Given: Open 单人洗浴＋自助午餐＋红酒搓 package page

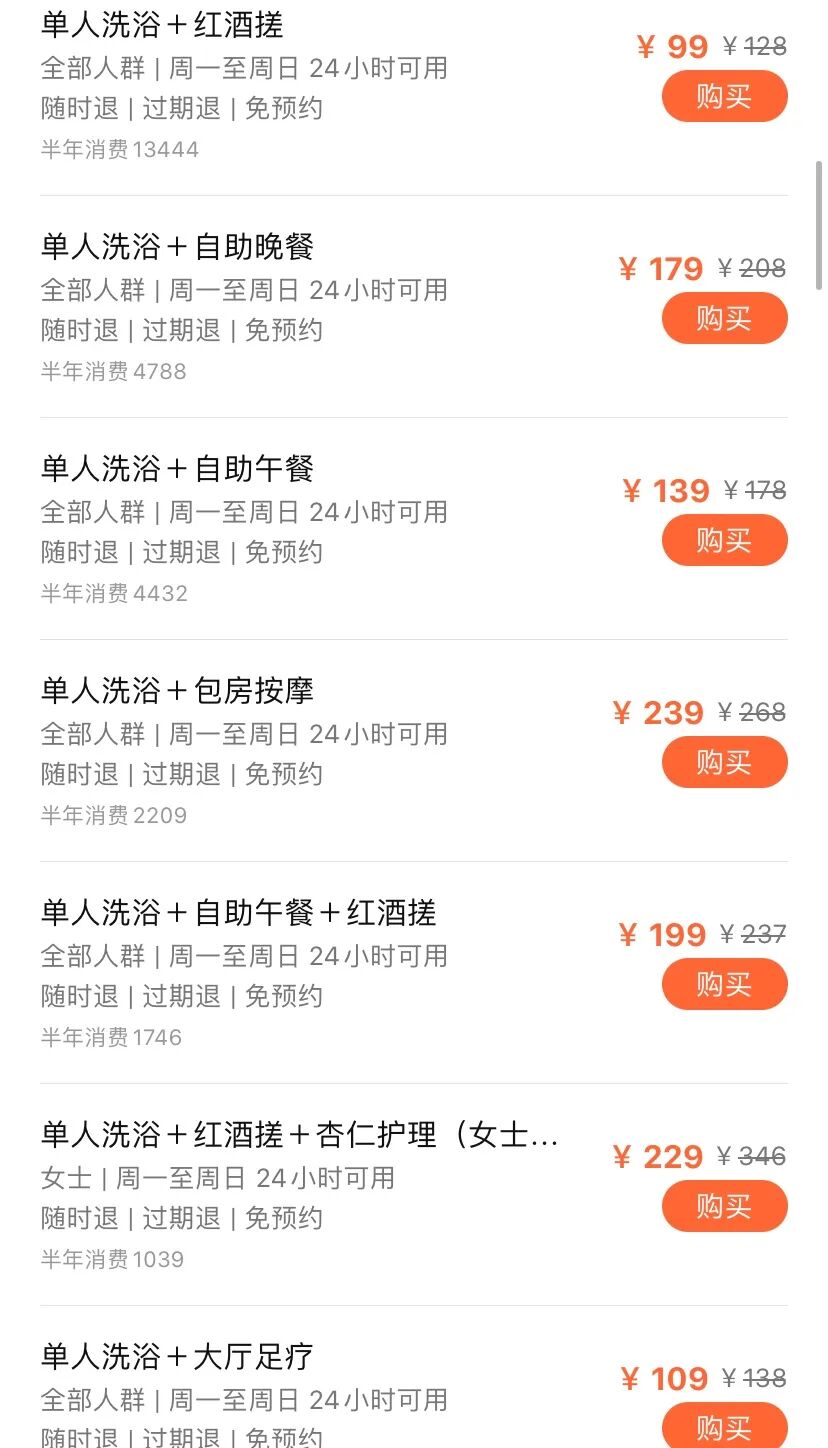Looking at the screenshot, I should pos(238,913).
